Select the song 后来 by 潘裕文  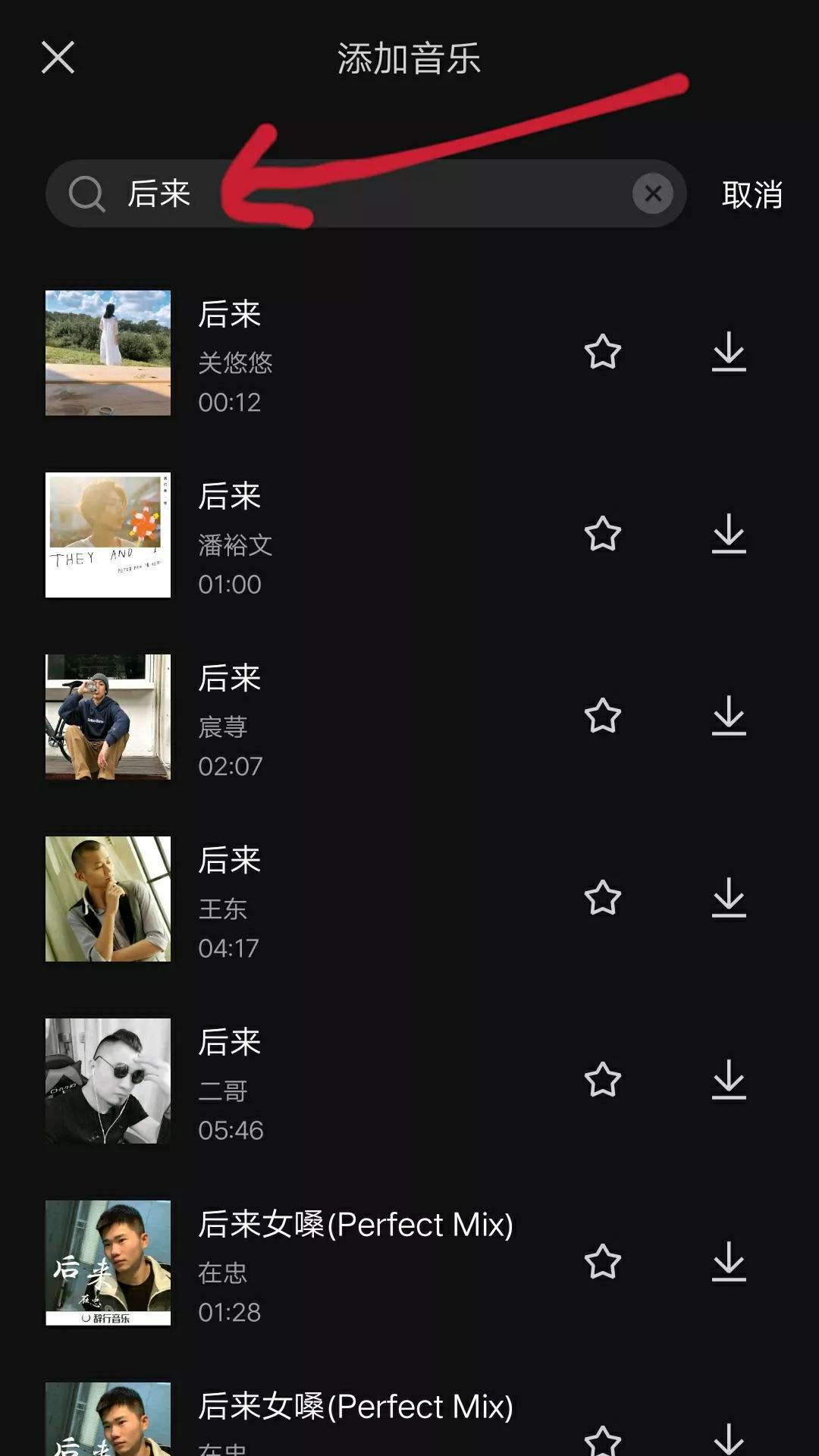303,535
